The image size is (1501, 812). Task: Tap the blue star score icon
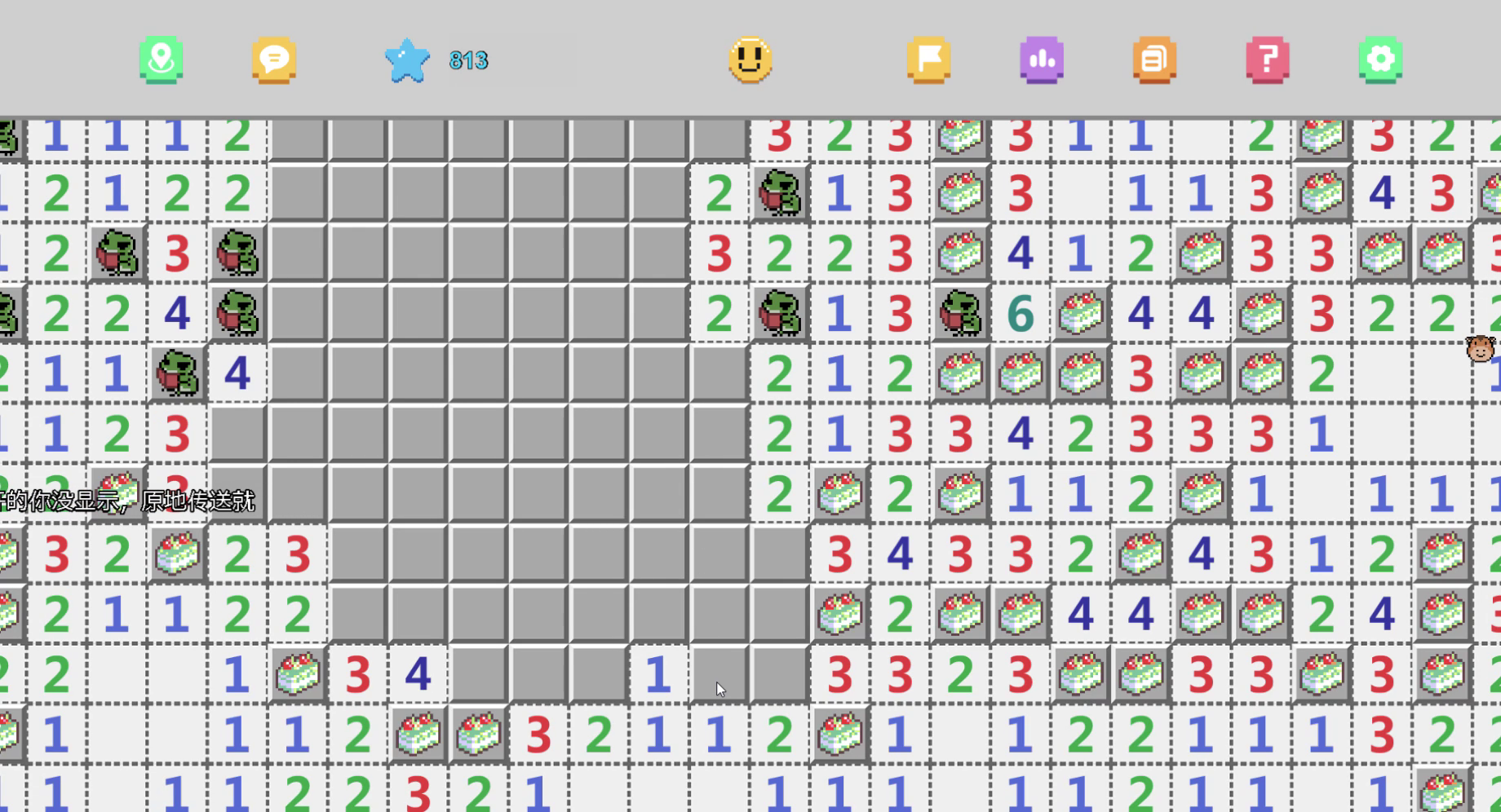407,61
